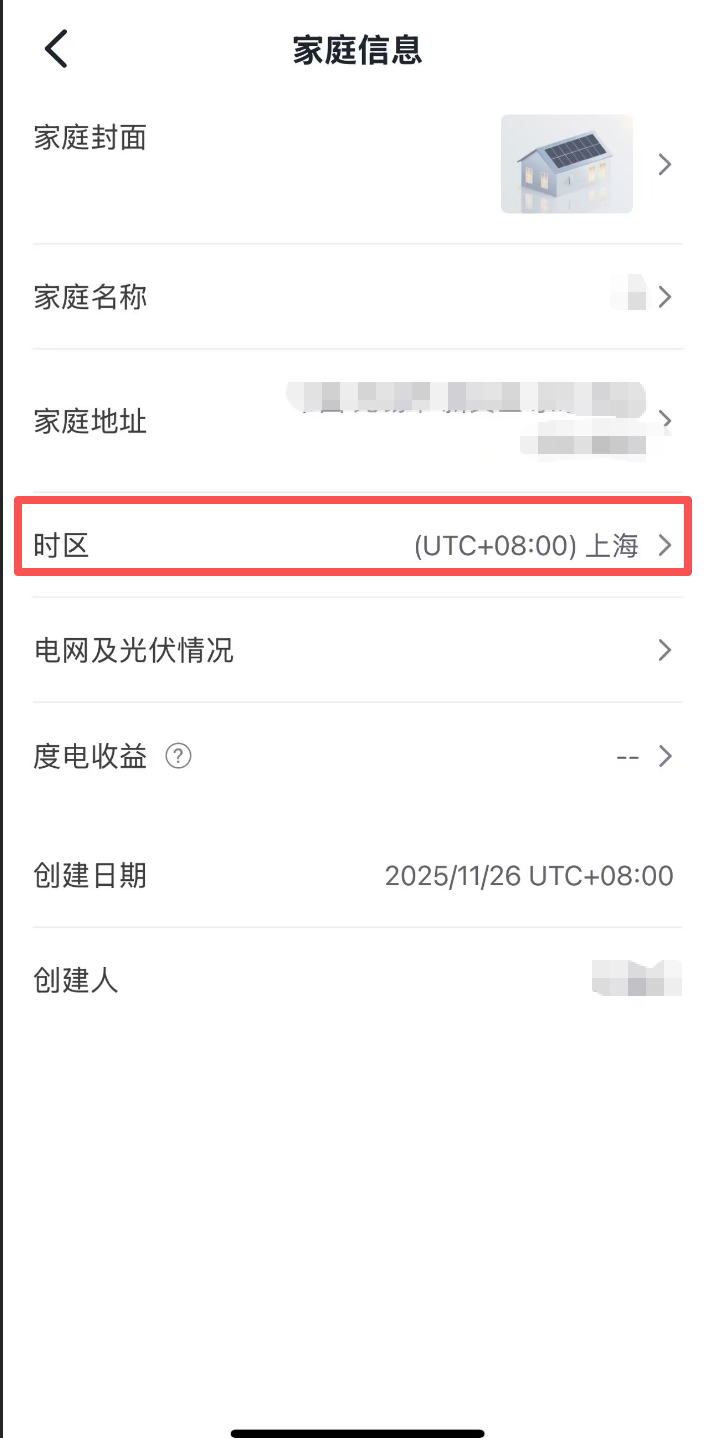This screenshot has height=1438, width=704.
Task: Show the help tip beside 度电收益
Action: (x=178, y=757)
